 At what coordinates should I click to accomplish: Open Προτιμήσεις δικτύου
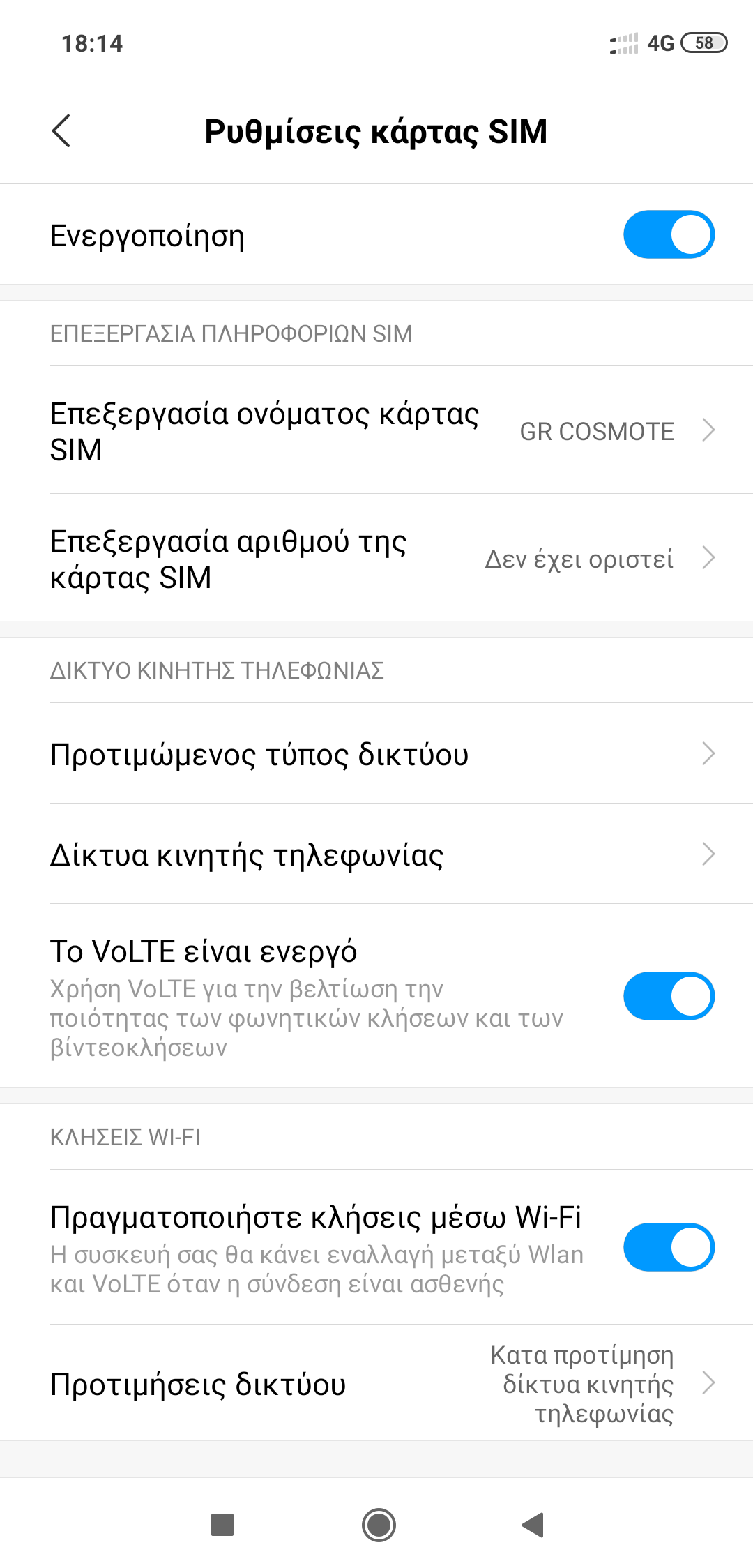[x=376, y=1384]
